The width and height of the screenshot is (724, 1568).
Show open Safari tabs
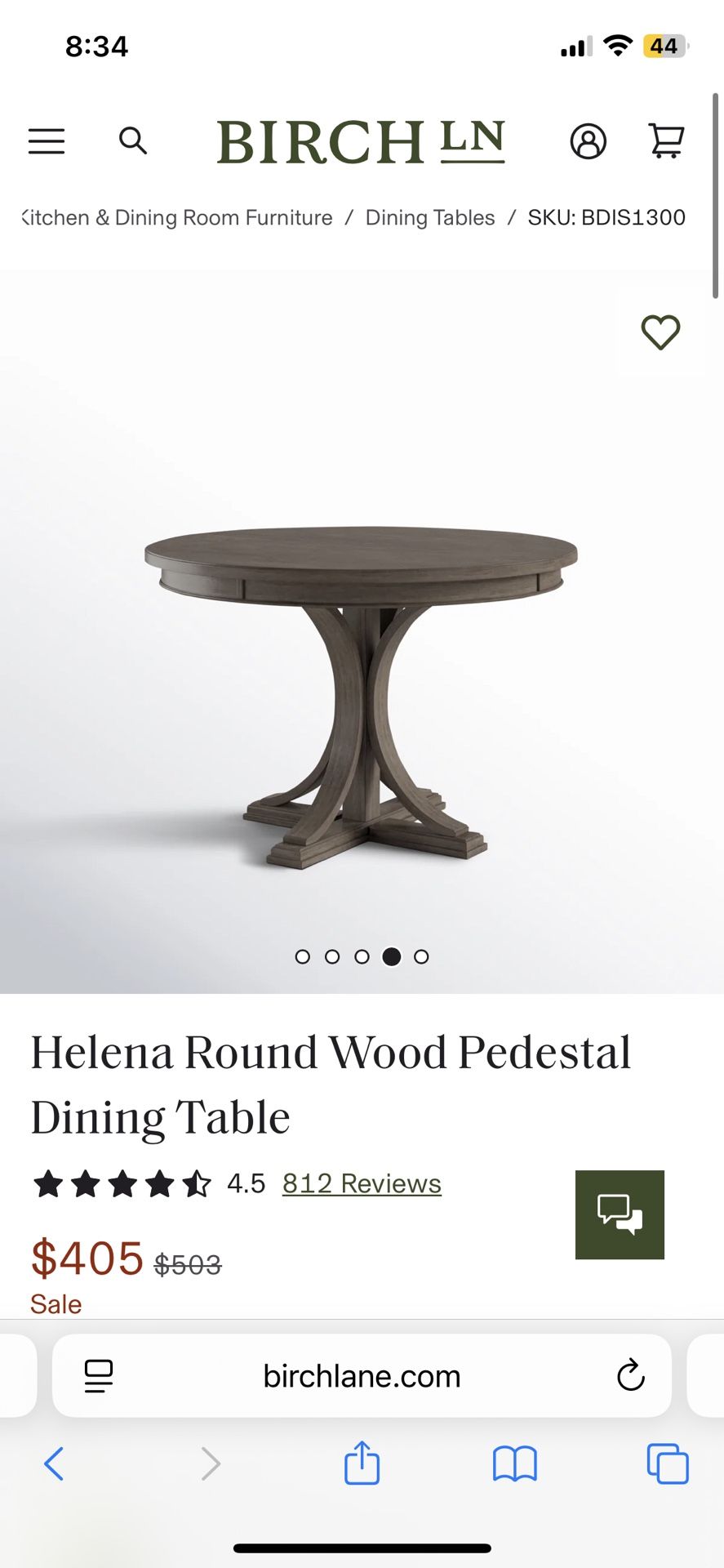point(666,1464)
